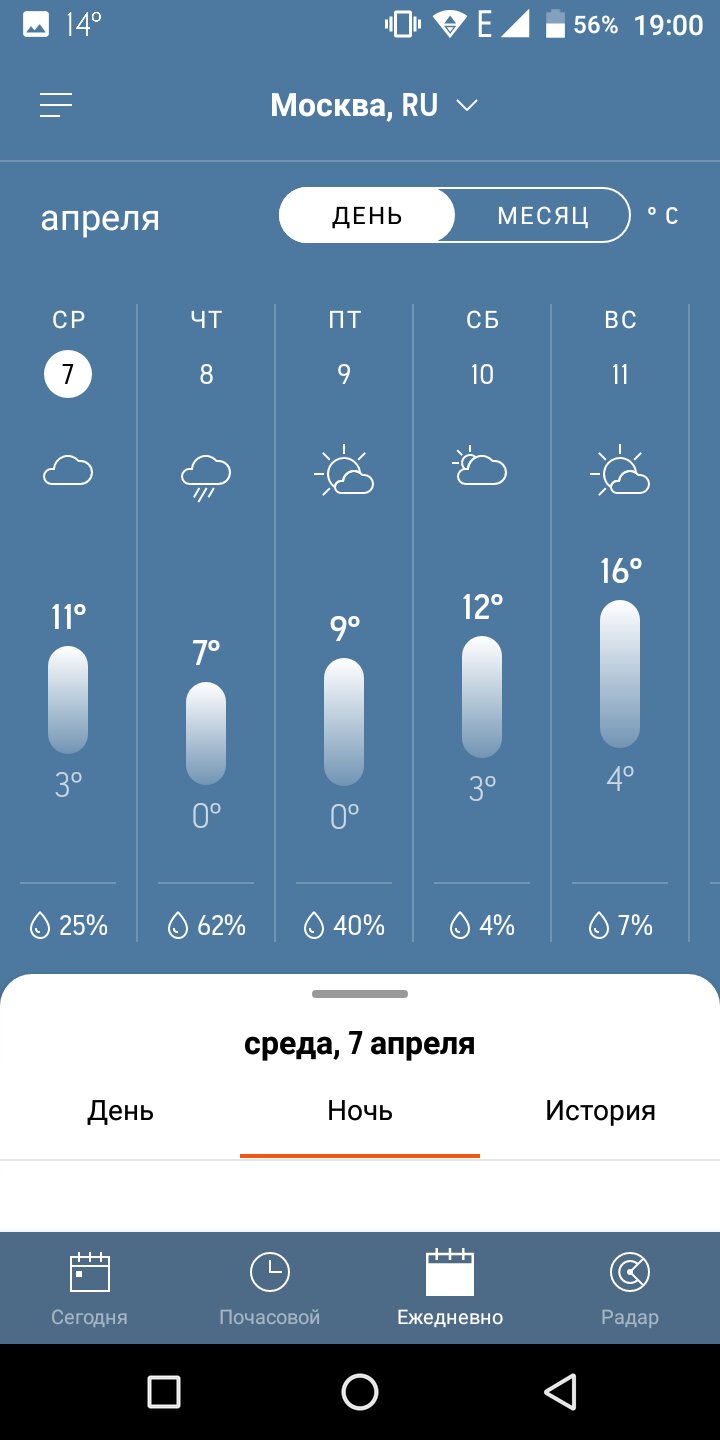Switch to the Ночь tab
The height and width of the screenshot is (1440, 720).
click(x=360, y=1112)
